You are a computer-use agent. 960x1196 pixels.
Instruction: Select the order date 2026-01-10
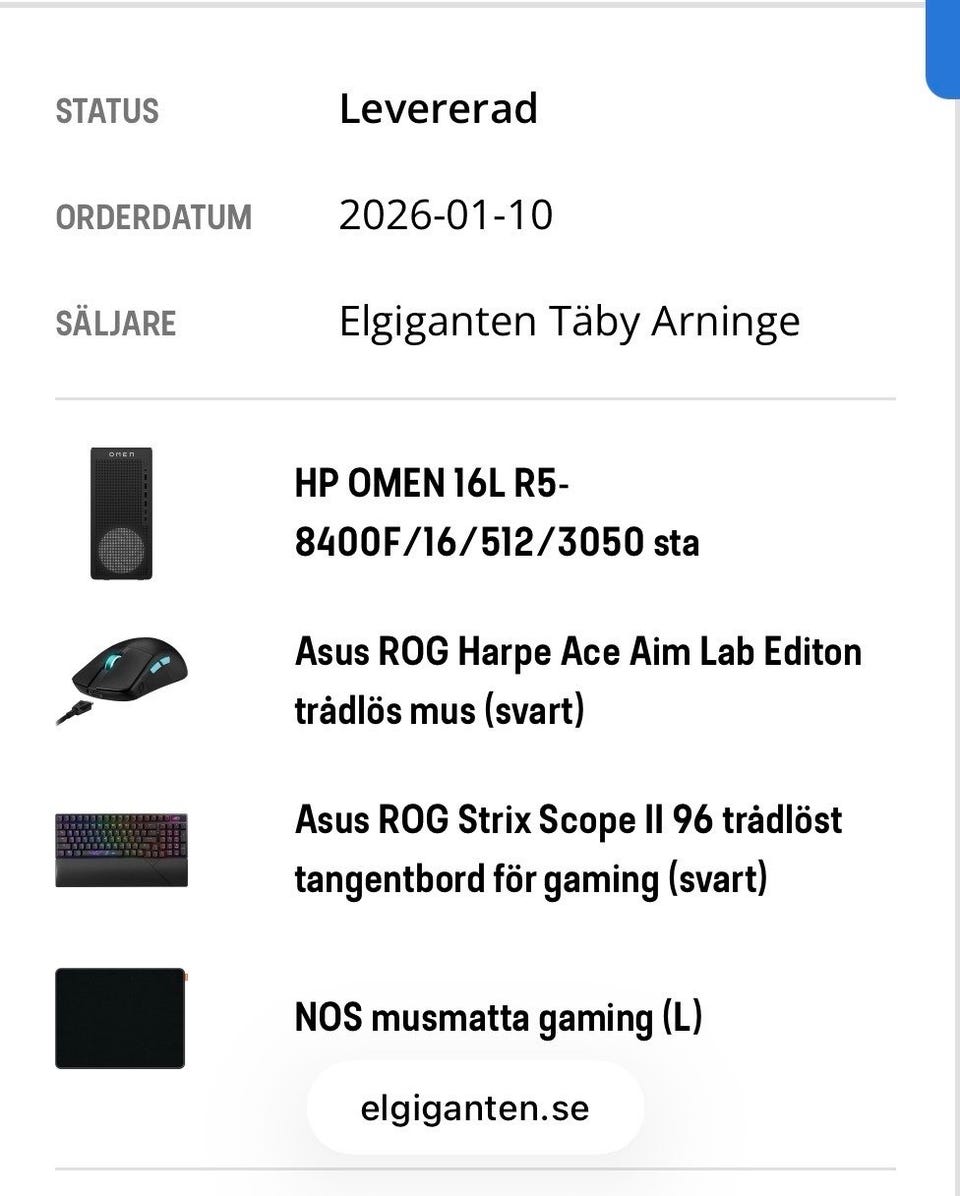447,214
